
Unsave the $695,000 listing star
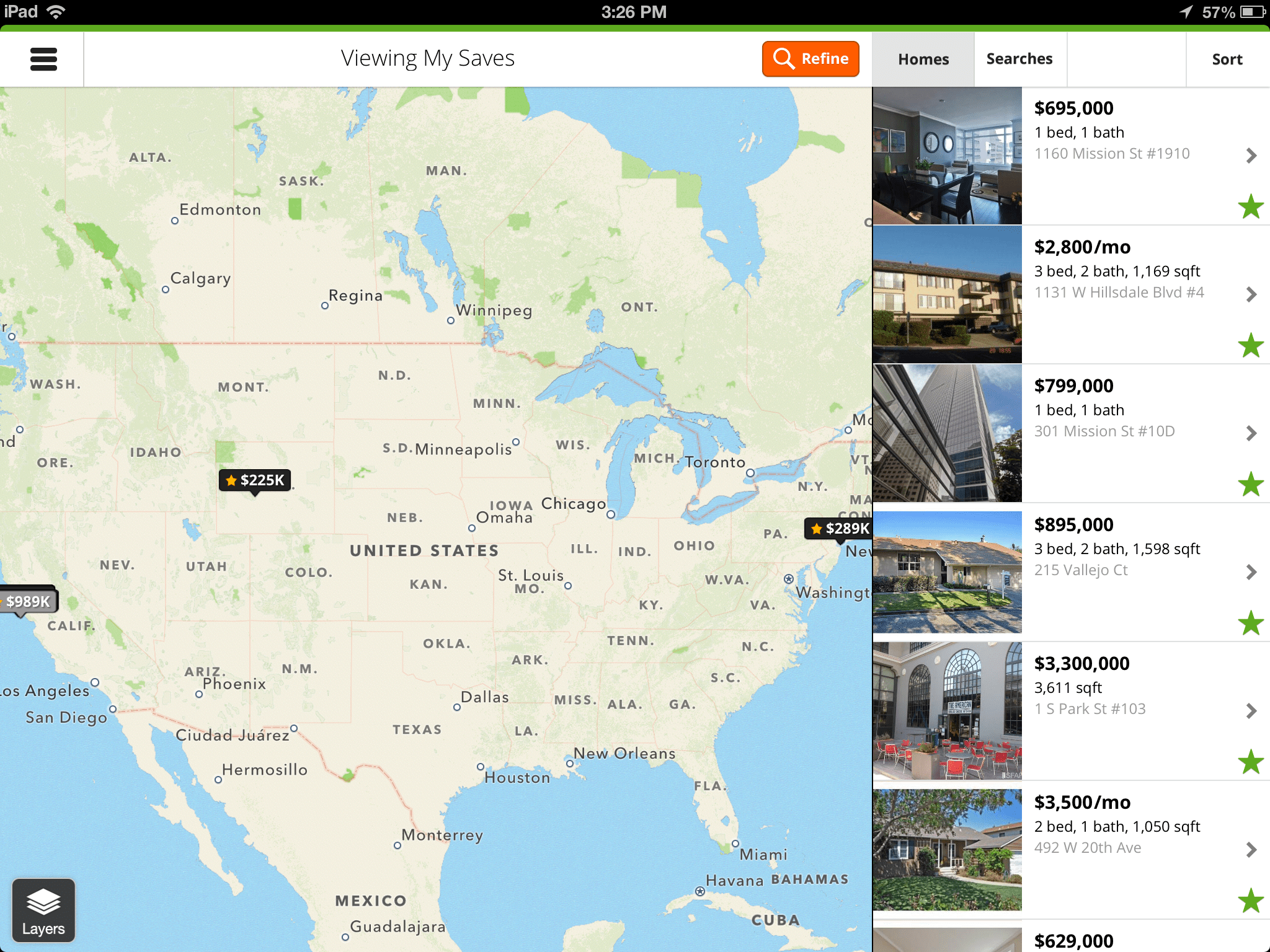coord(1251,206)
